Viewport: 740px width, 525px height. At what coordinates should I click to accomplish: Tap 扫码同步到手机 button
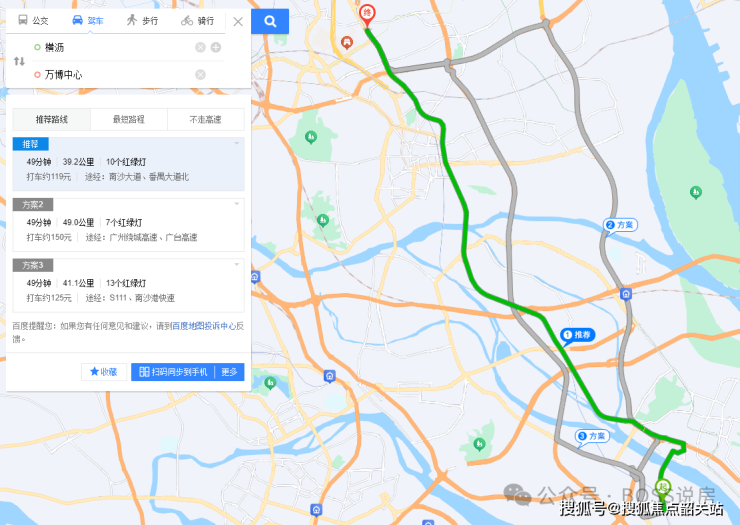pos(174,371)
